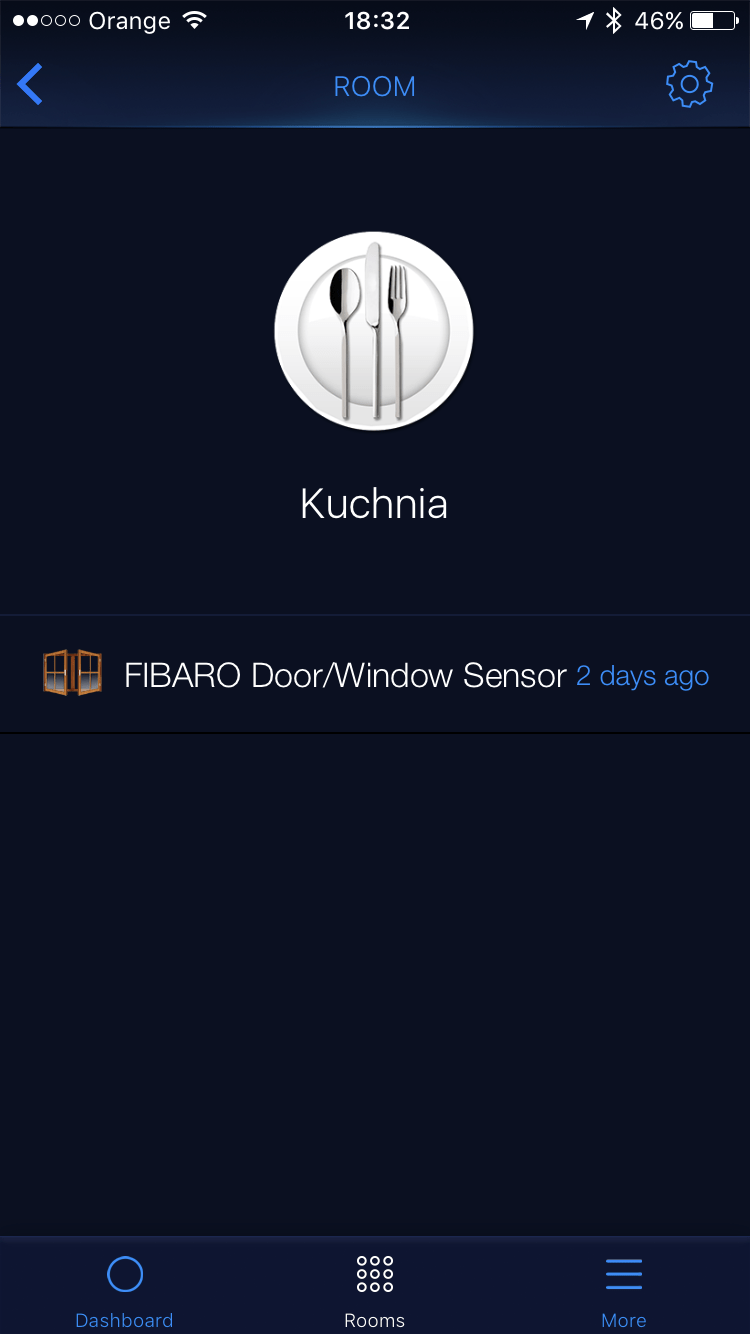The image size is (750, 1334).
Task: Open room settings gear icon
Action: tap(689, 85)
